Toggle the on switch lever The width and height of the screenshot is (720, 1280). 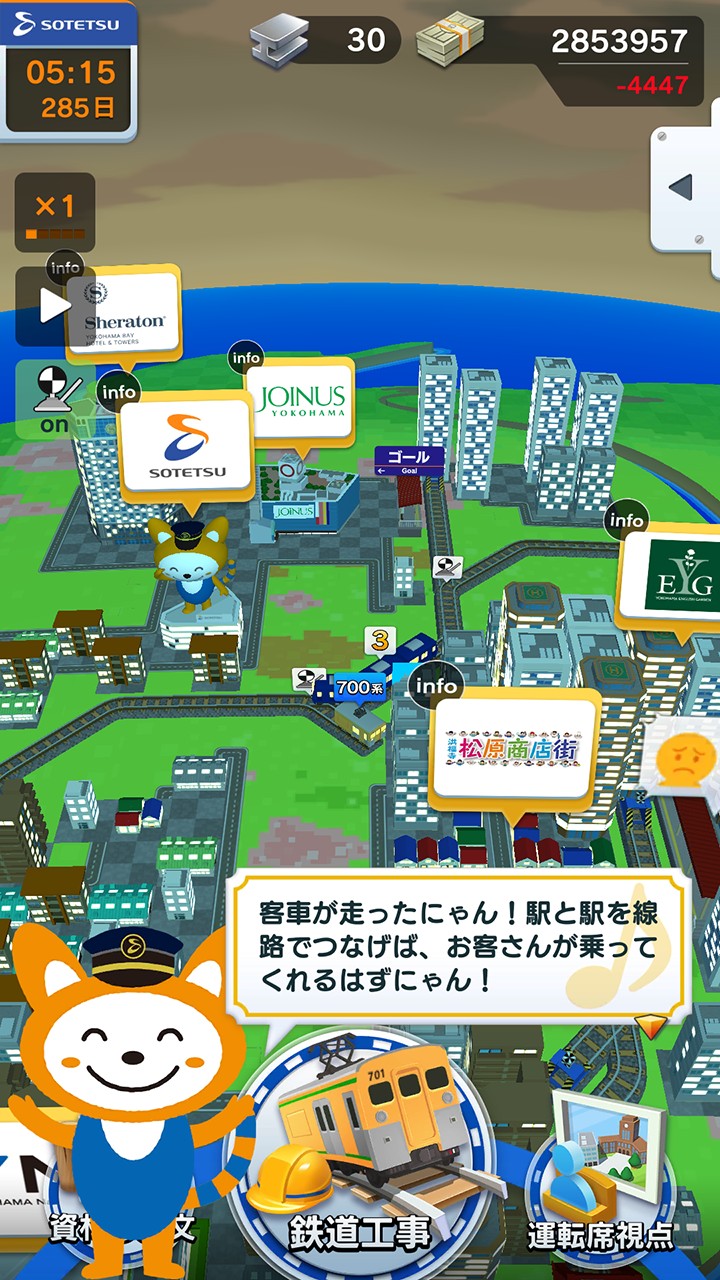[x=53, y=399]
